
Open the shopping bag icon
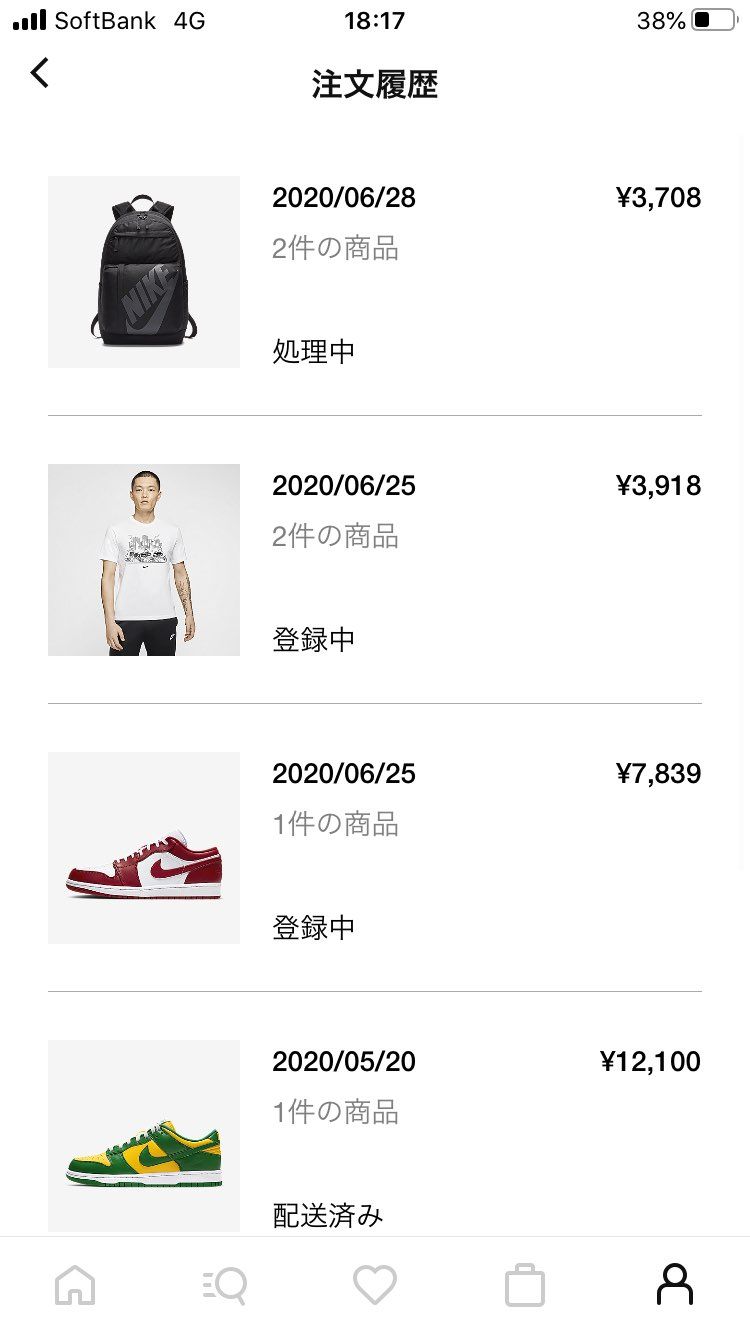(525, 1285)
